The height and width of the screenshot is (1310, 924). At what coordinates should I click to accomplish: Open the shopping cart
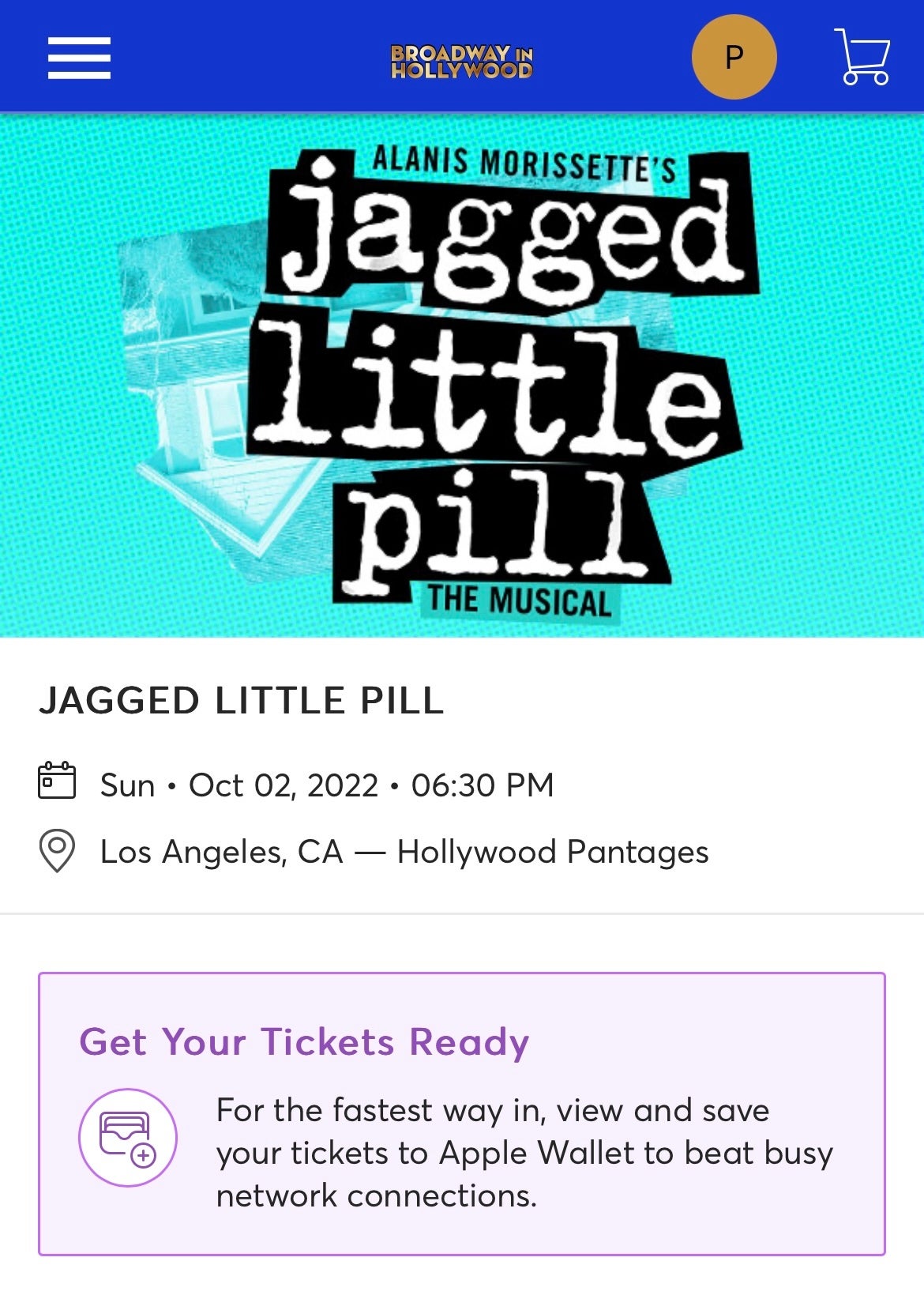coord(863,57)
